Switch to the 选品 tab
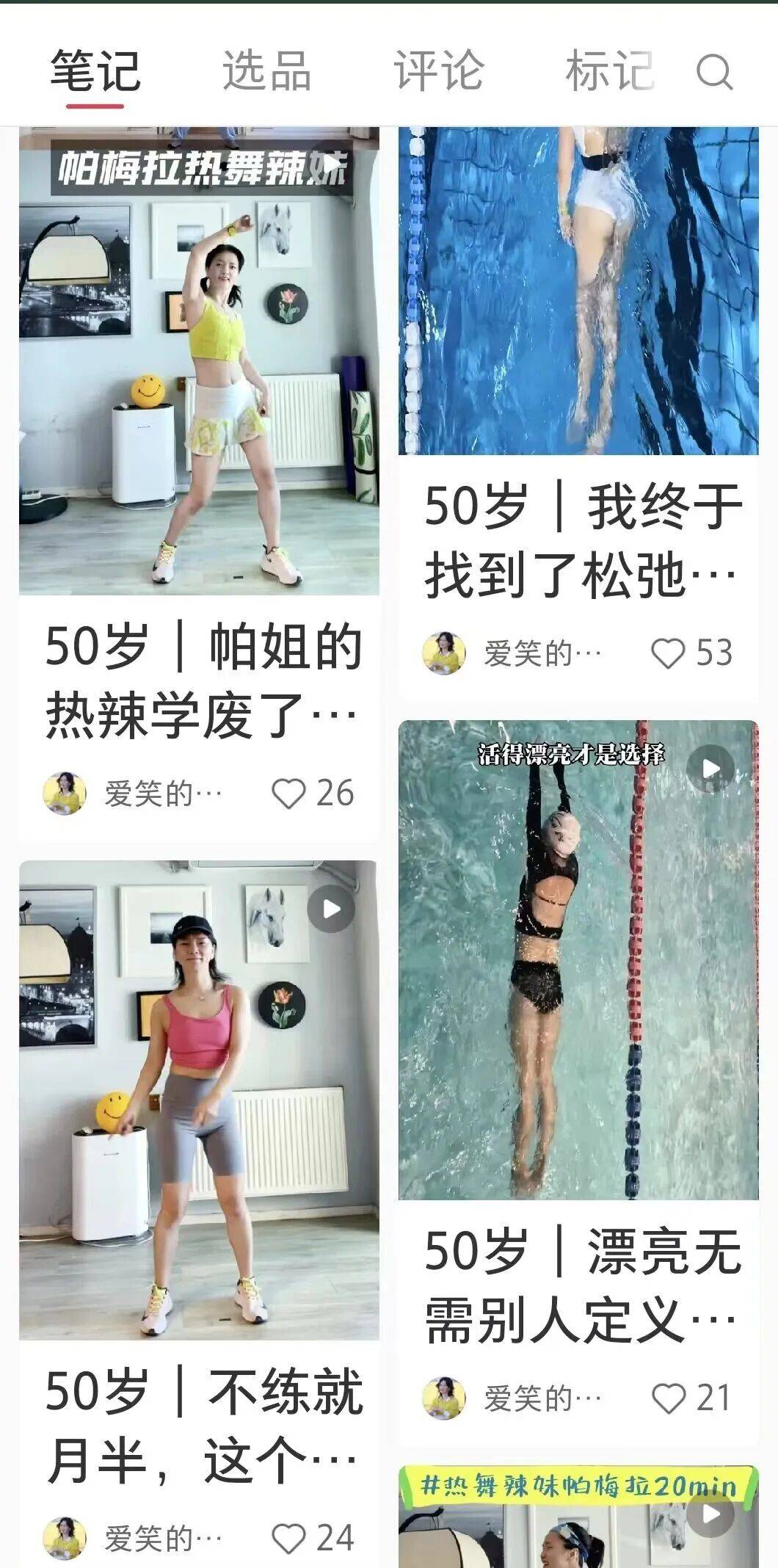 (x=266, y=71)
